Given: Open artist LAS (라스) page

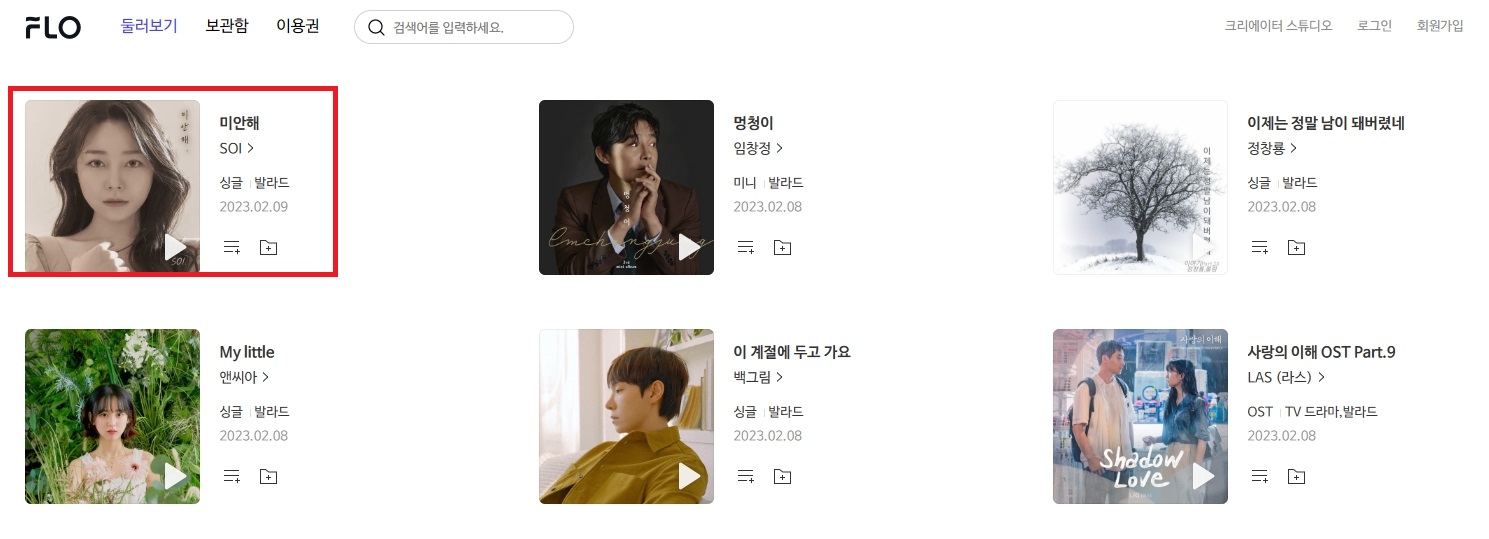Looking at the screenshot, I should [1286, 378].
